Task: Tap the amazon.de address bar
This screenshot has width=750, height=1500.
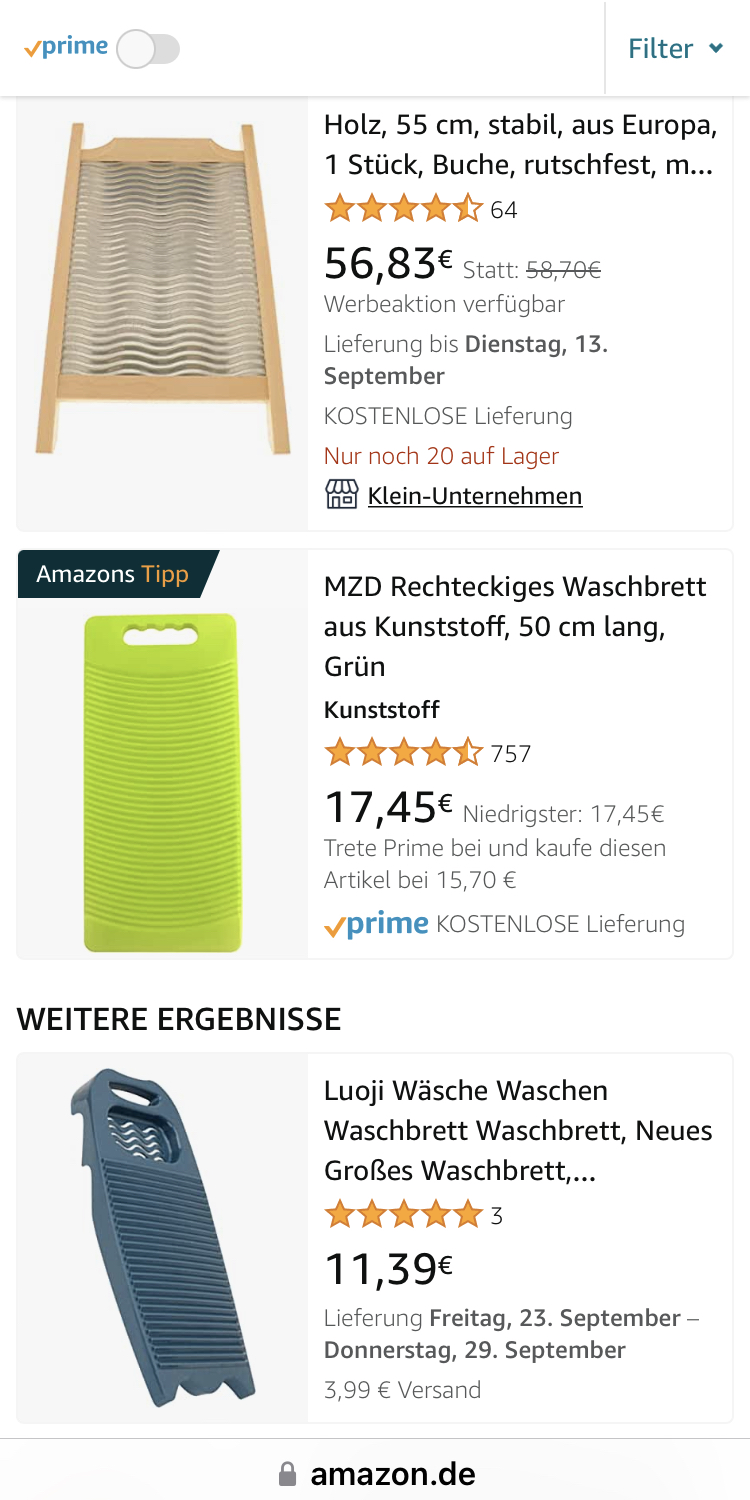Action: click(x=375, y=1473)
